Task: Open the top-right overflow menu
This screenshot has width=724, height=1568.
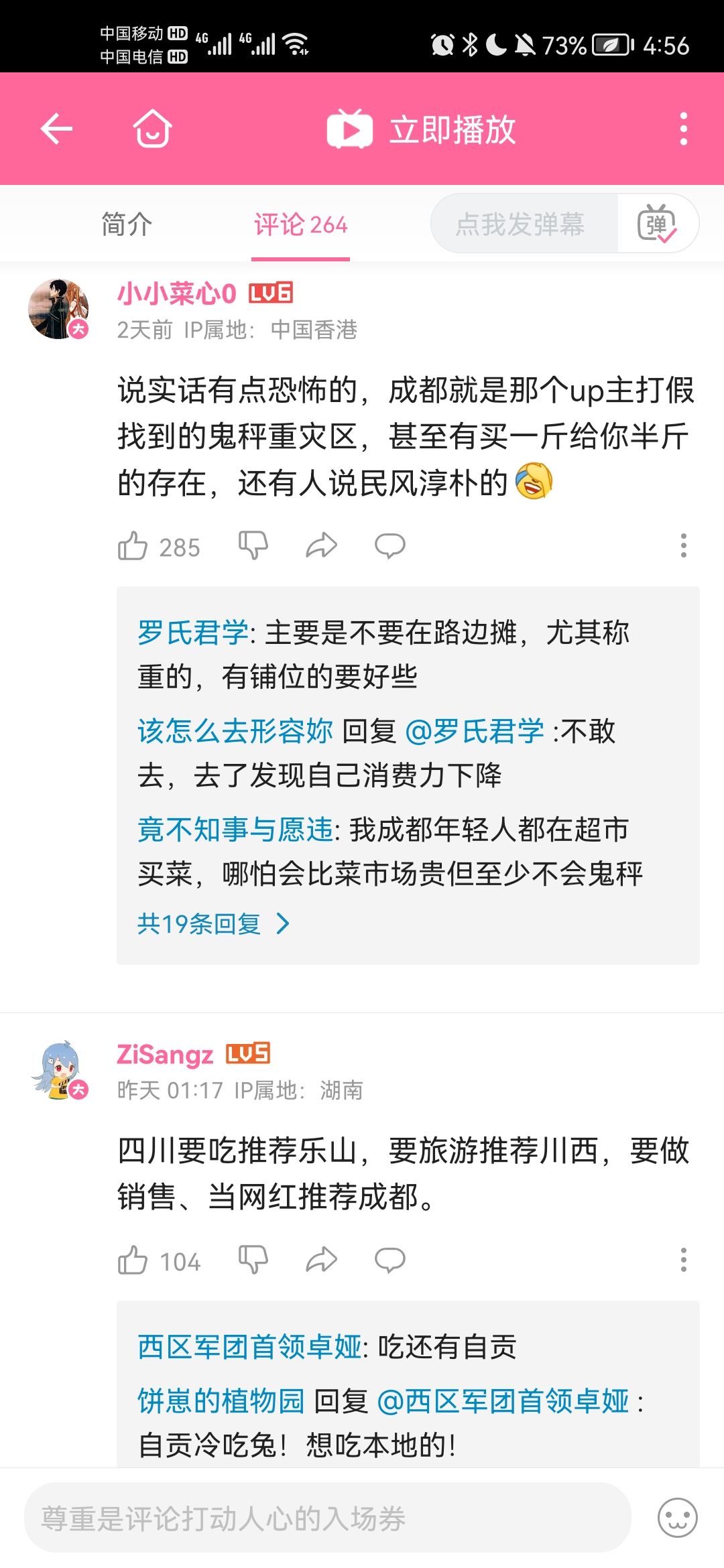Action: point(683,129)
